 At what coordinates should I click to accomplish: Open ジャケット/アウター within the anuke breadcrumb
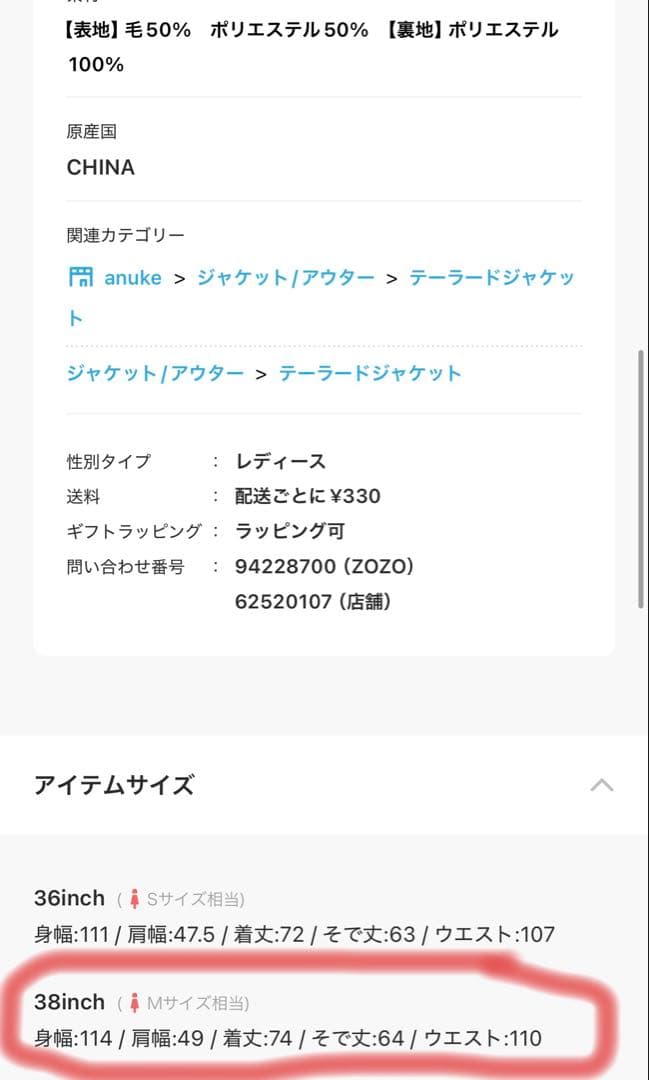click(x=285, y=278)
